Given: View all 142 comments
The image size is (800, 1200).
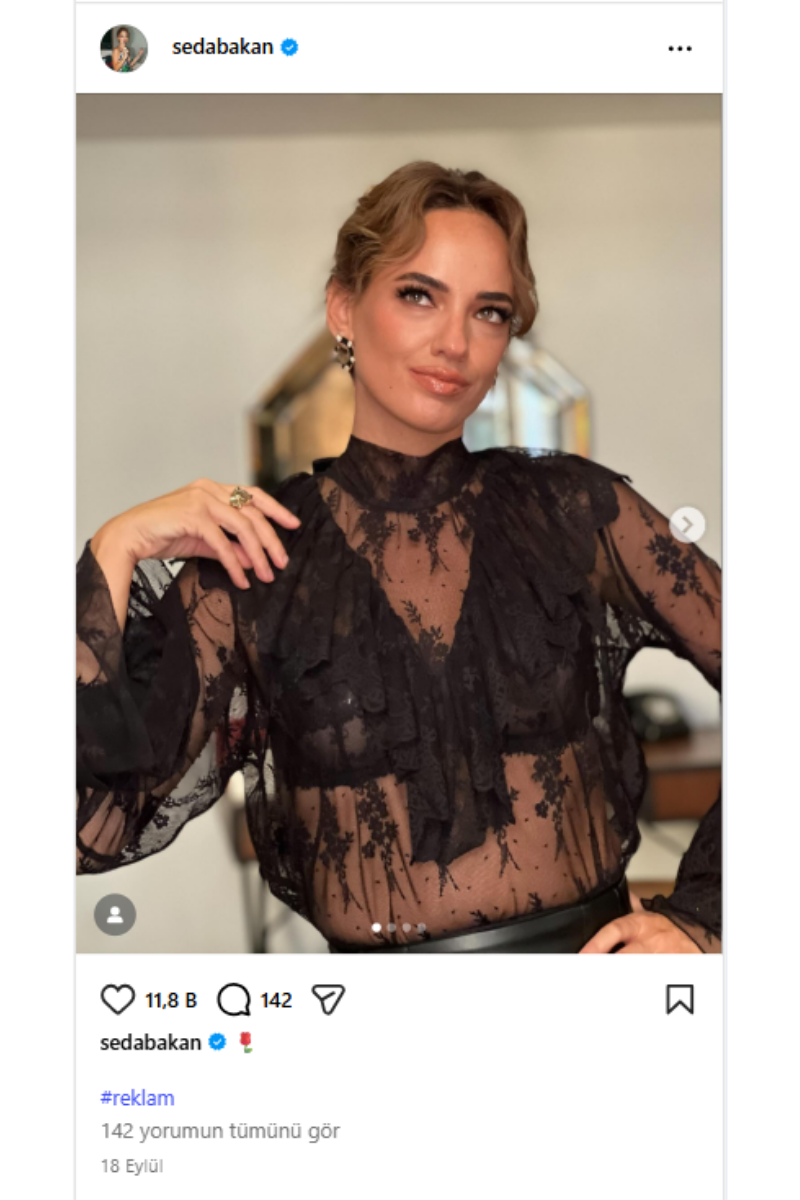Looking at the screenshot, I should 220,1131.
